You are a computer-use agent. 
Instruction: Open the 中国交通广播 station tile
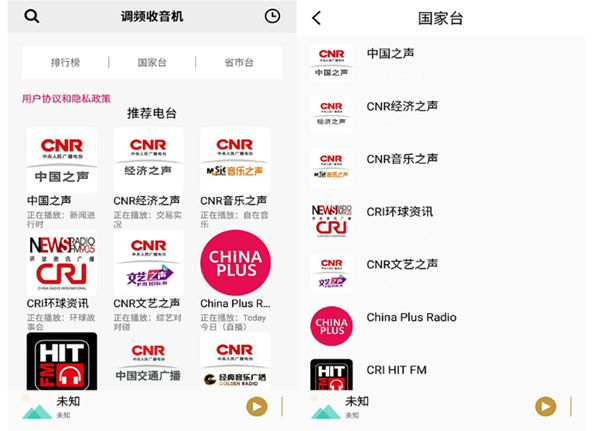(147, 362)
